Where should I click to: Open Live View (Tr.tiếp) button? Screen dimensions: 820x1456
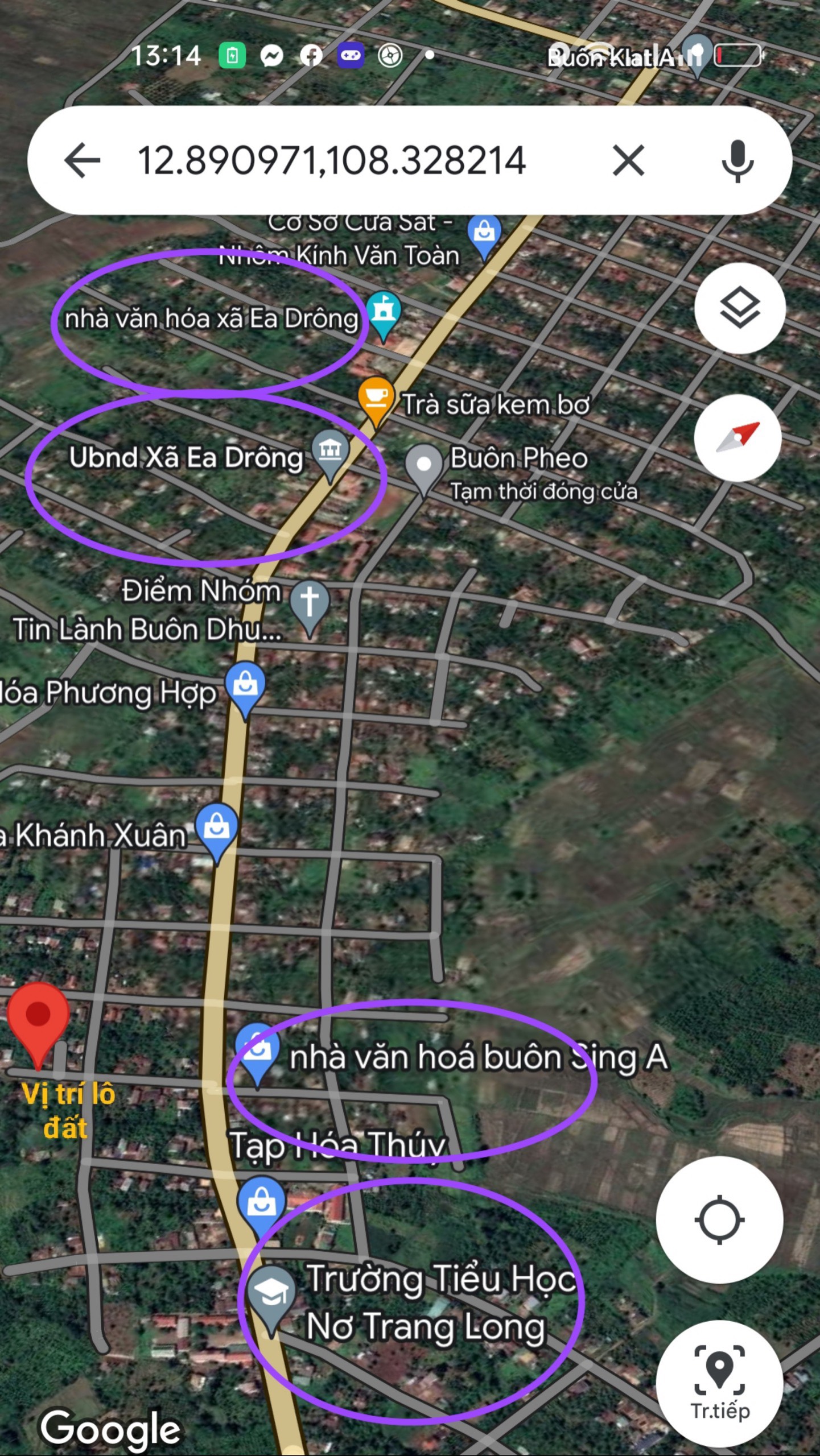coord(719,1382)
